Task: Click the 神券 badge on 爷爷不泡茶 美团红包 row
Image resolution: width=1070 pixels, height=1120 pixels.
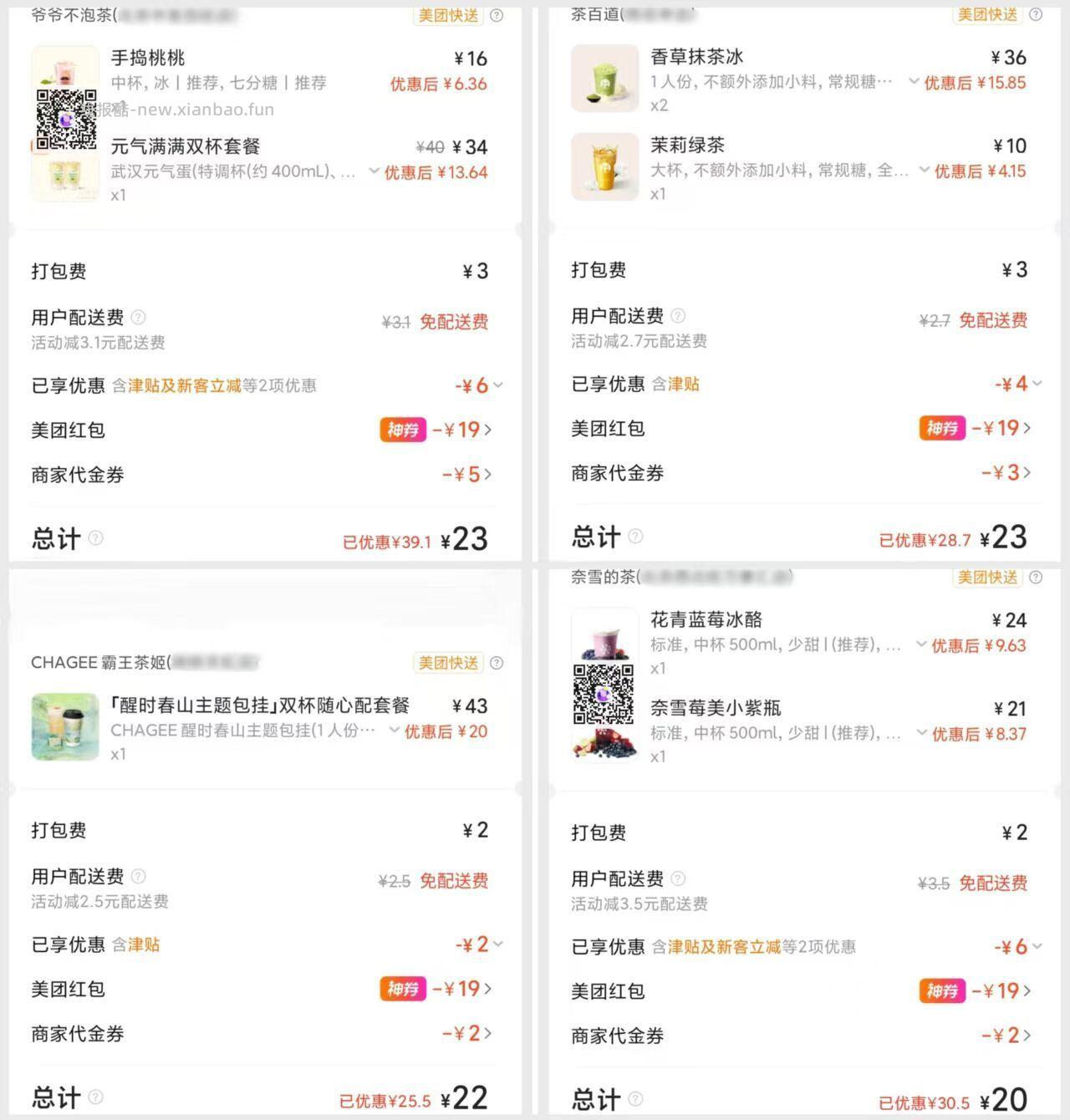Action: [403, 430]
